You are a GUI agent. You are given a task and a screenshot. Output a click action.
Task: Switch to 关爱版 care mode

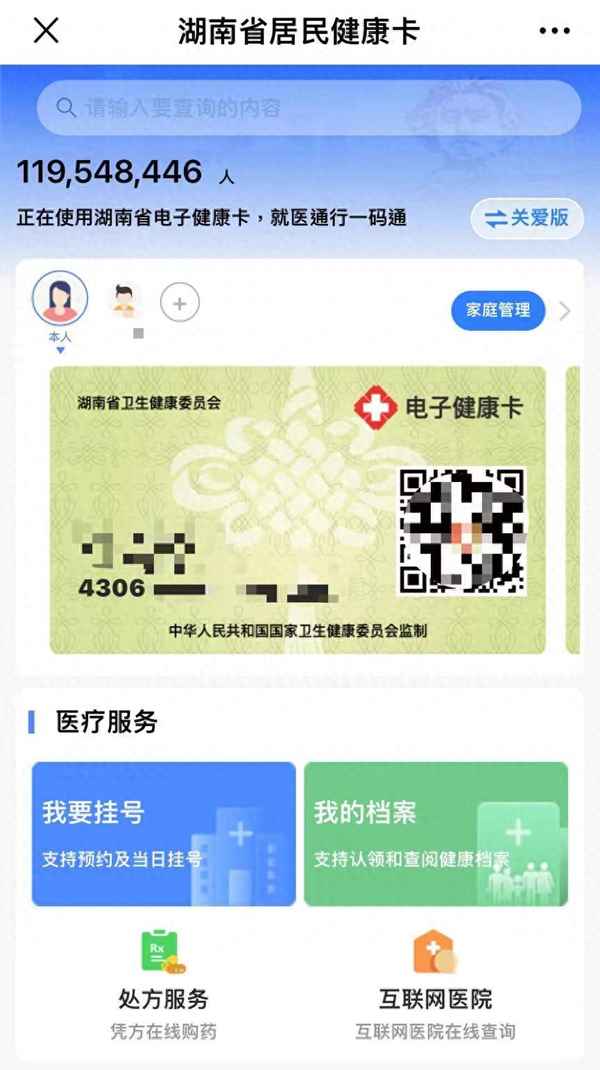tap(527, 218)
